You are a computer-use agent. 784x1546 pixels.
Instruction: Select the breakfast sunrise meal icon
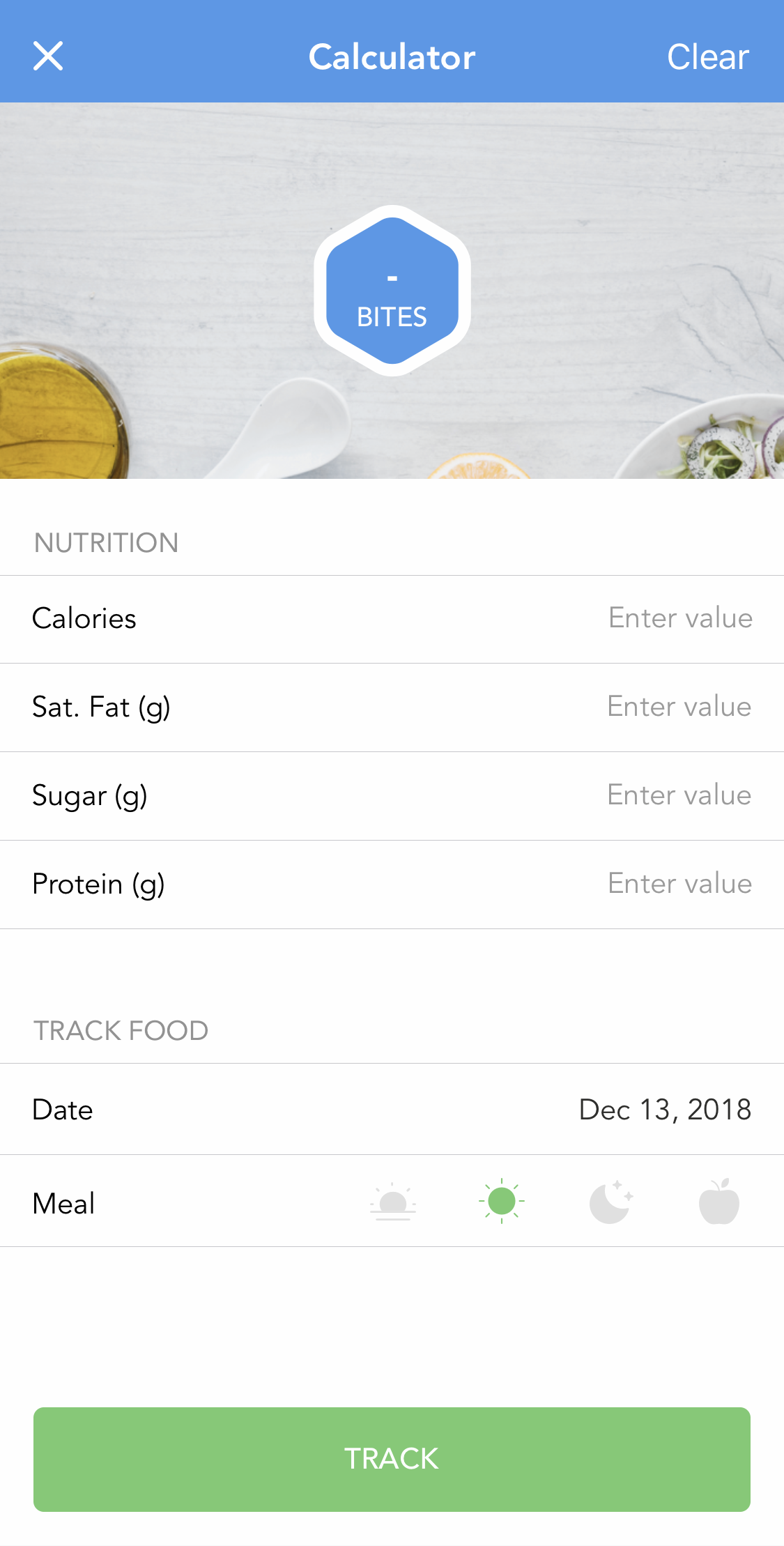coord(393,1202)
